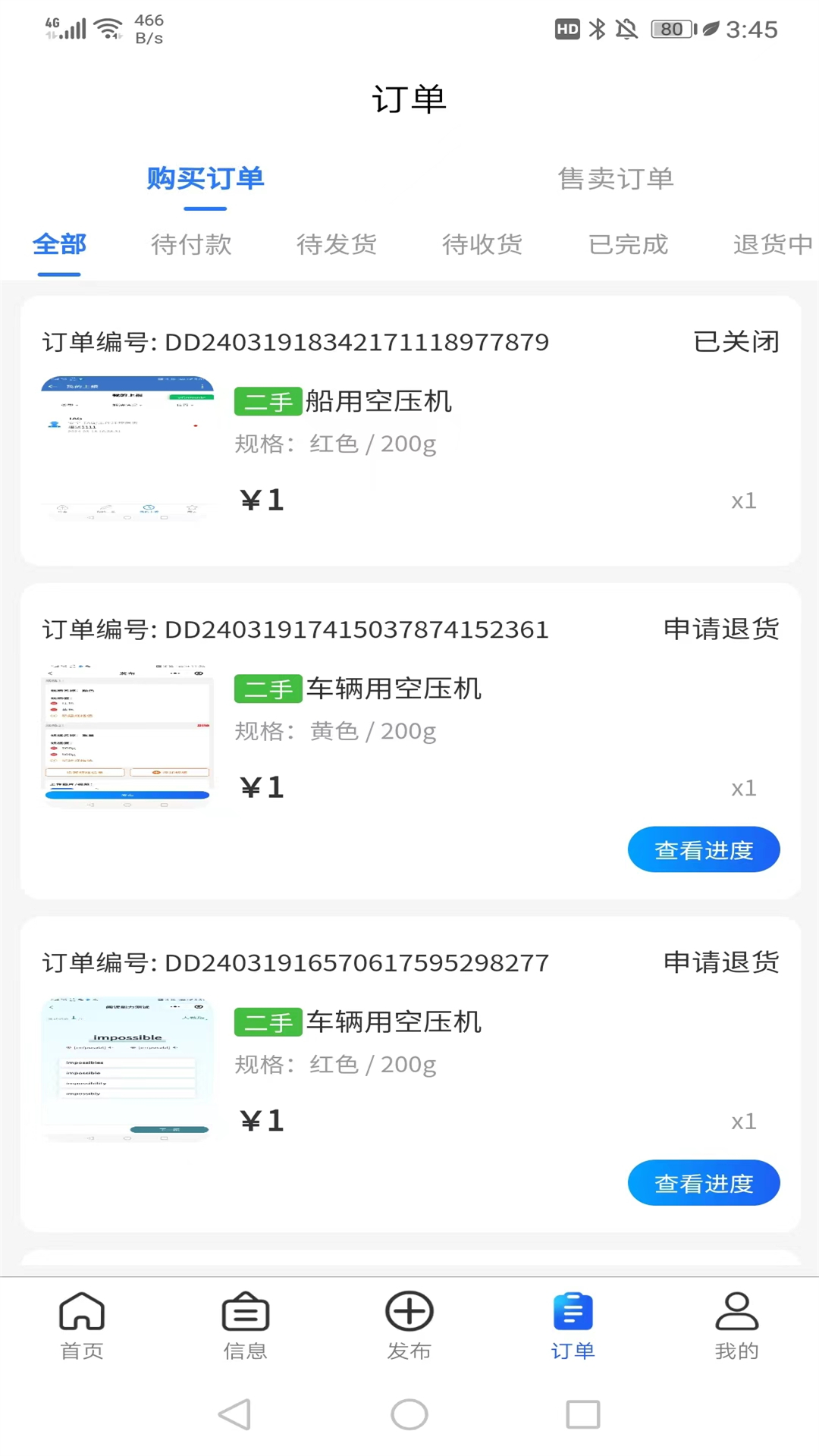Go to the 首页 tab
Image resolution: width=819 pixels, height=1456 pixels.
tap(82, 1325)
